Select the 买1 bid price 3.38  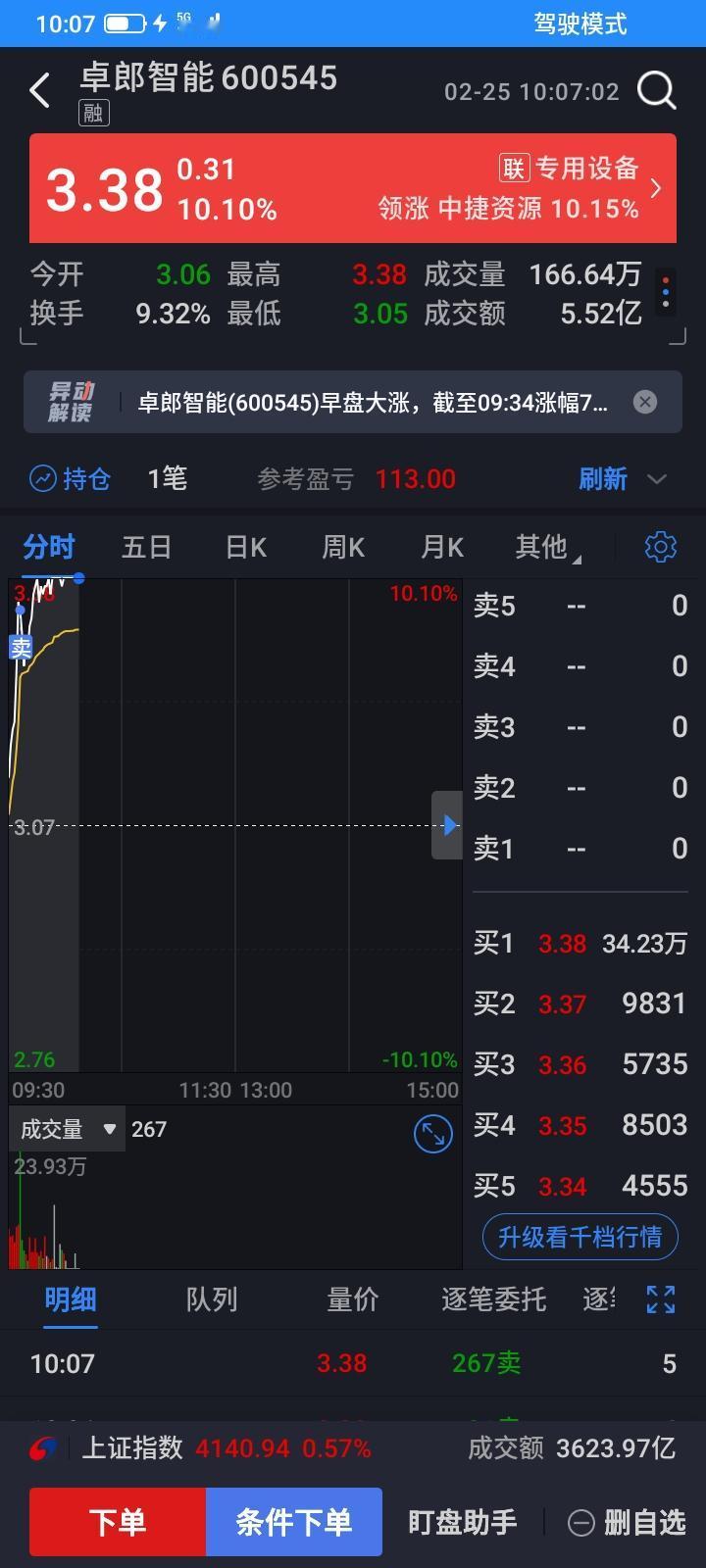[561, 943]
